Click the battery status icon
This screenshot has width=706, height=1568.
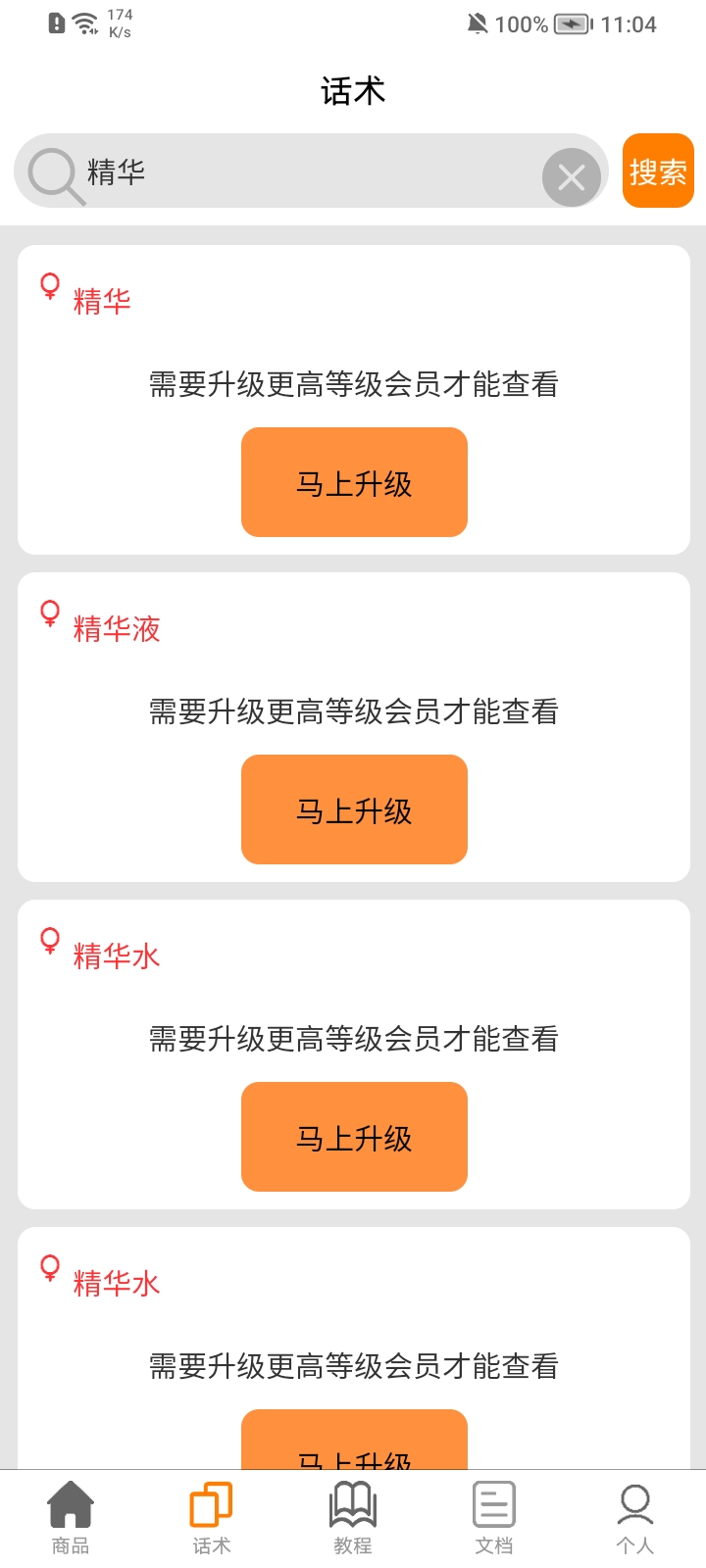pos(571,24)
